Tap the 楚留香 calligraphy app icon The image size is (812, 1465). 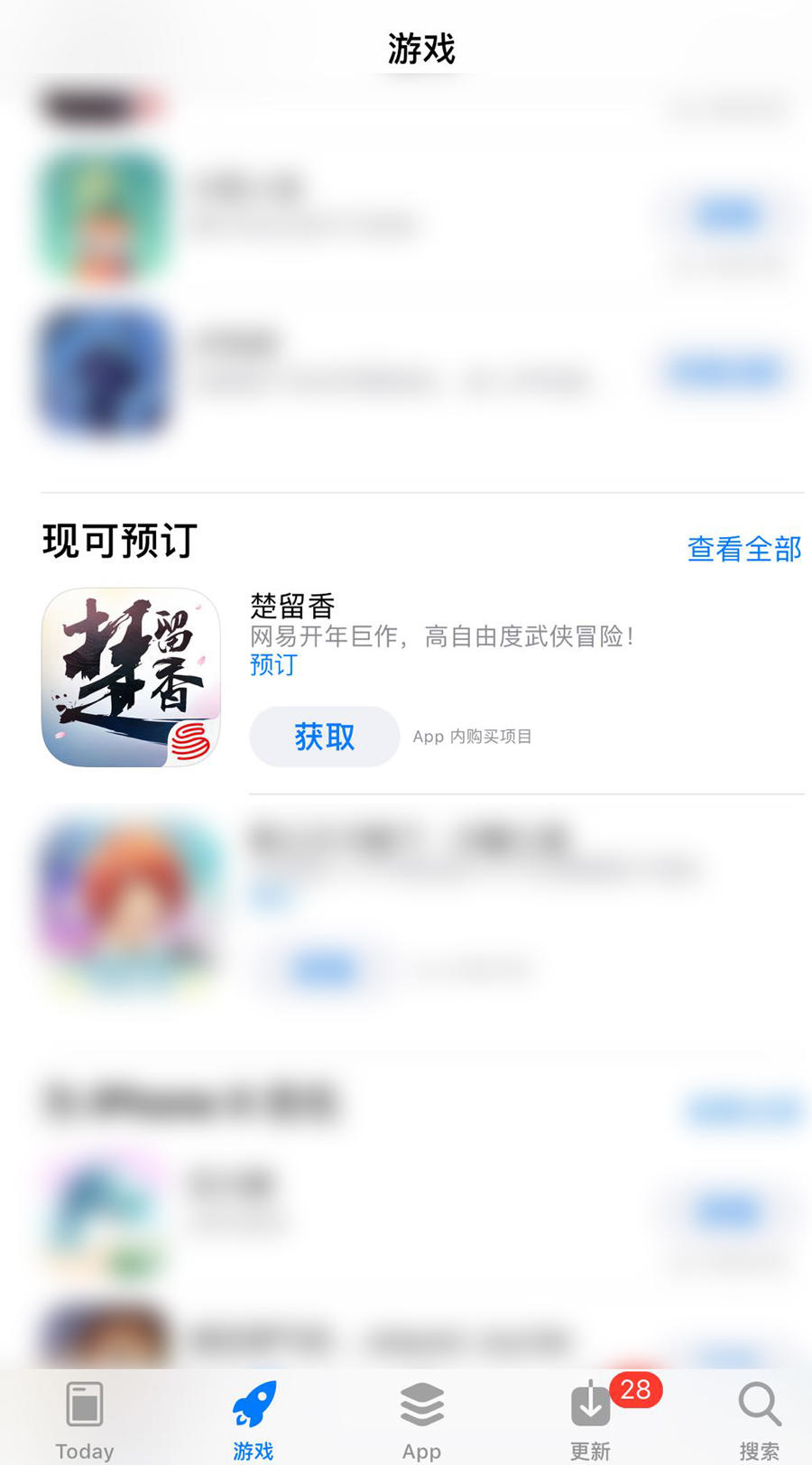131,677
